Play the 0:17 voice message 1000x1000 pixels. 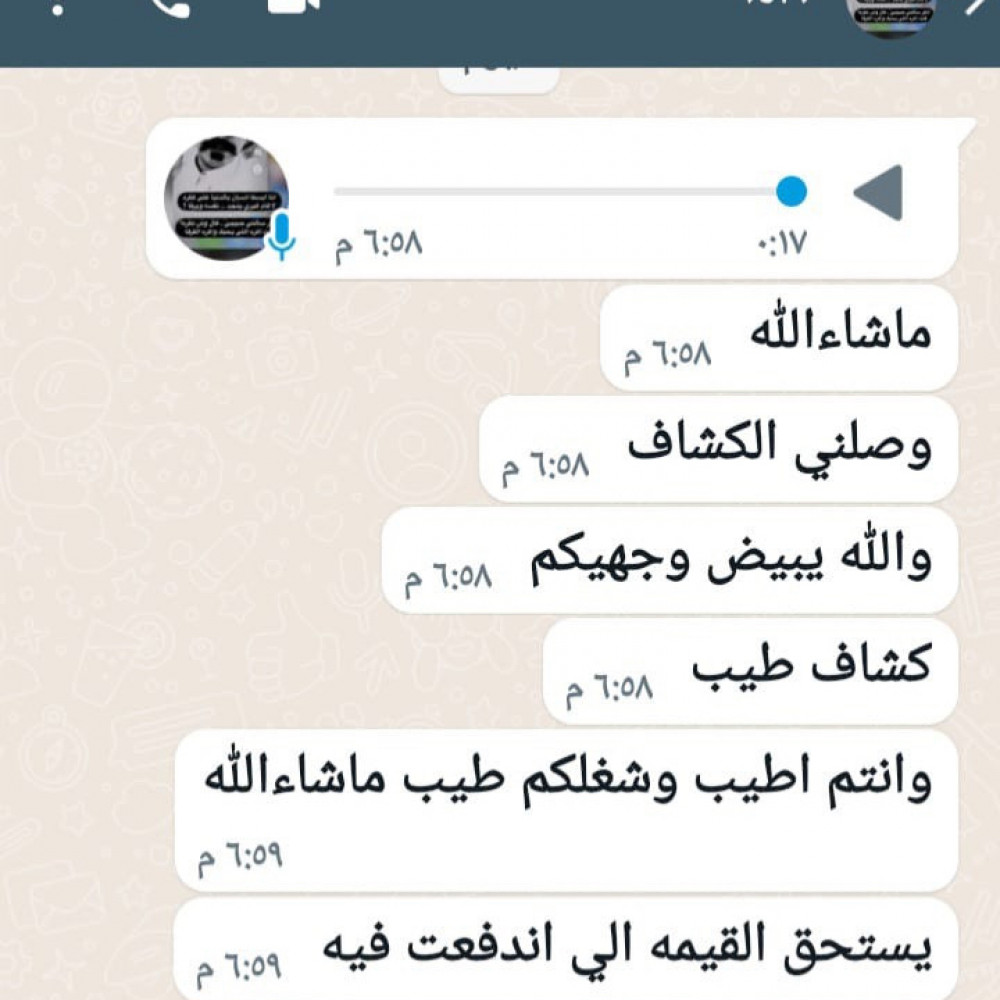(879, 193)
